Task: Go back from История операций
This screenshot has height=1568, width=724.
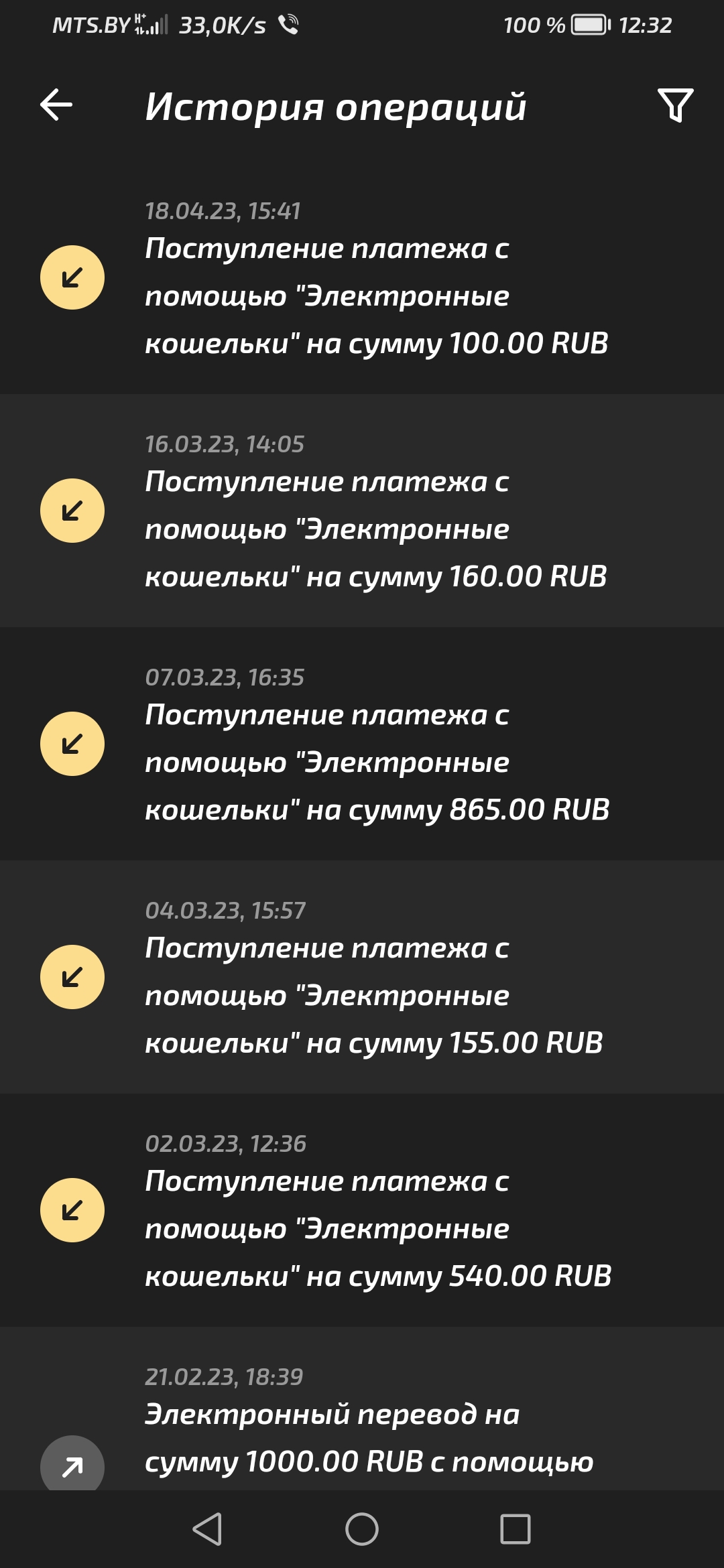Action: [56, 105]
